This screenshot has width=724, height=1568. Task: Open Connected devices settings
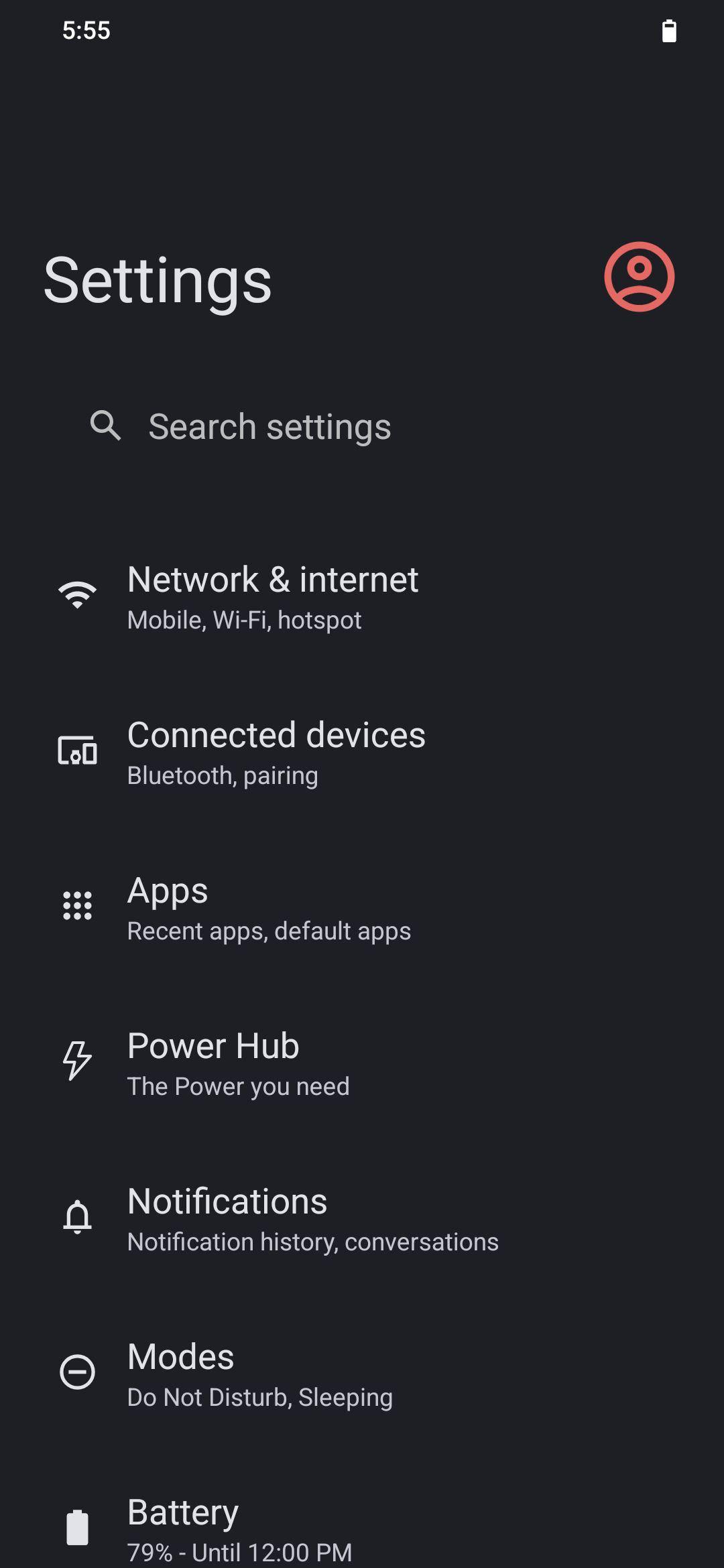point(362,751)
